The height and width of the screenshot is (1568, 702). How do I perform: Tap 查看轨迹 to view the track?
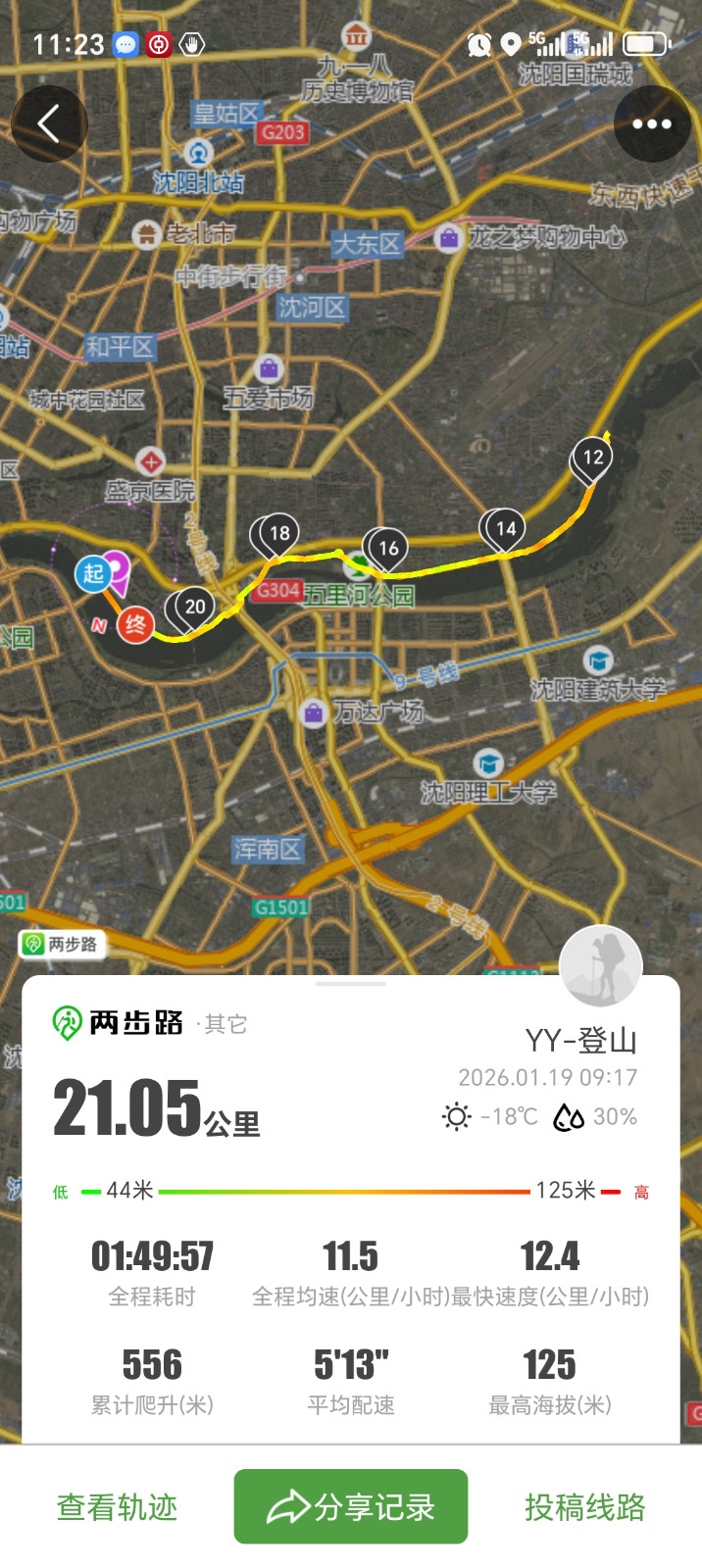point(118,1507)
